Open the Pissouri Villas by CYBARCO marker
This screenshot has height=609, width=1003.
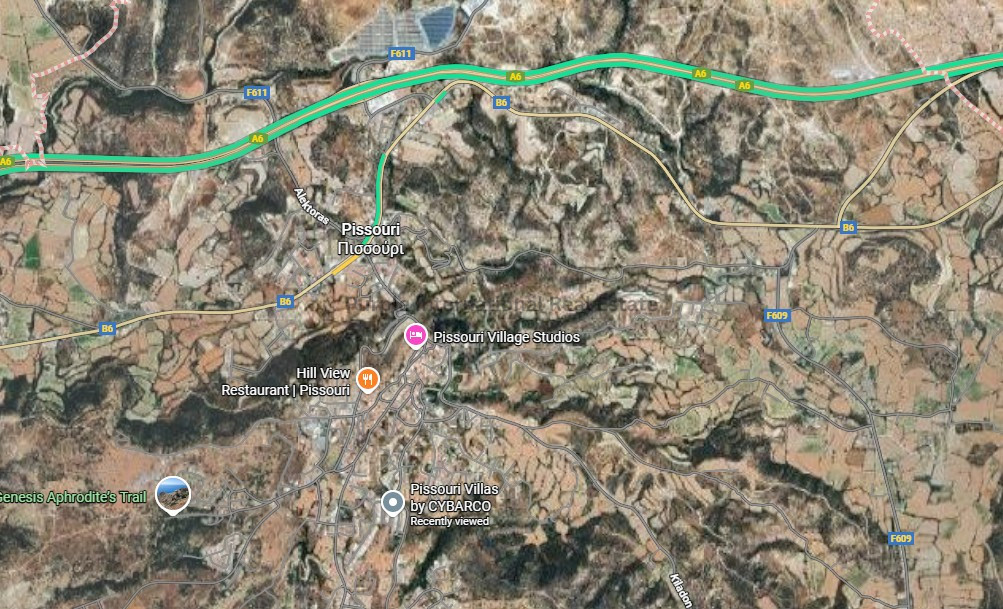pyautogui.click(x=393, y=502)
